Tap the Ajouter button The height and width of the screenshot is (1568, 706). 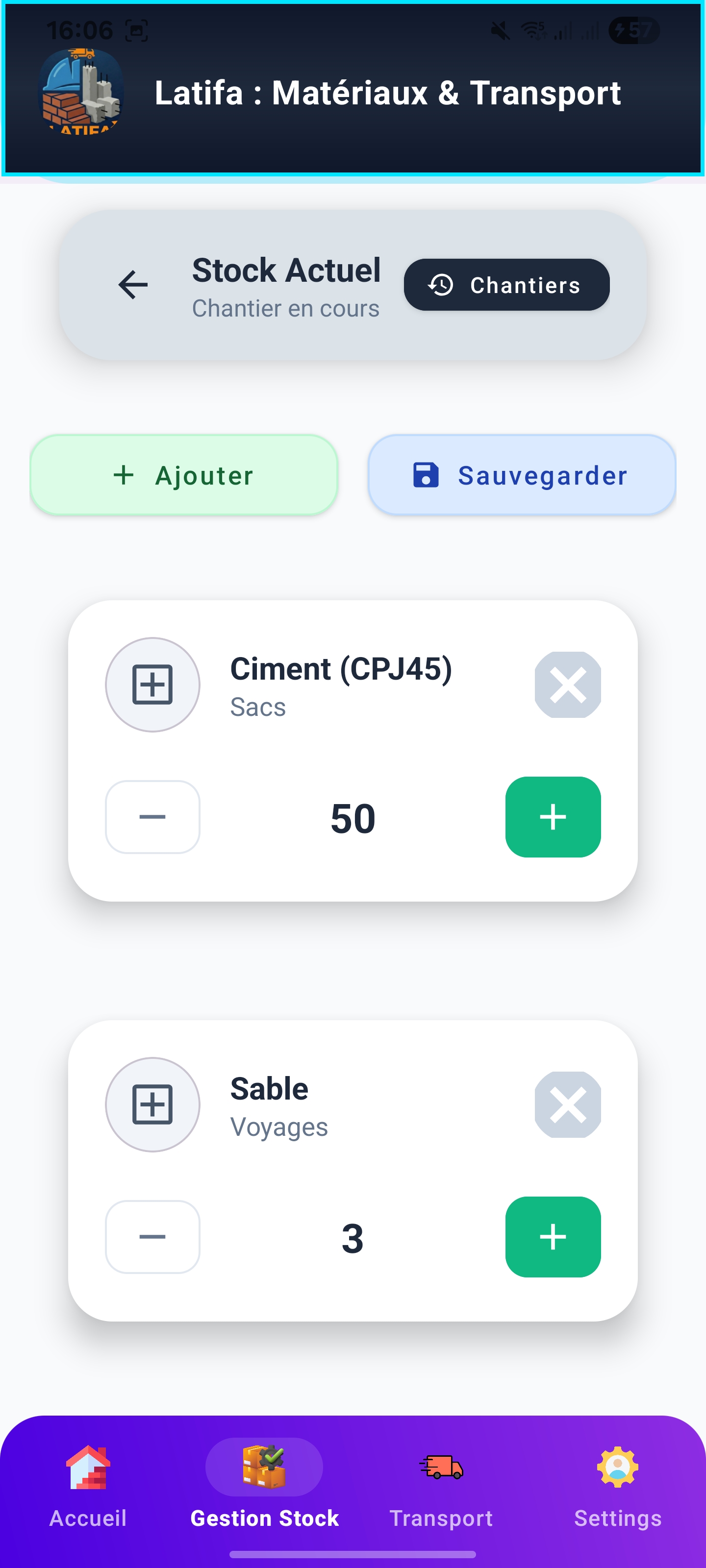pos(184,475)
